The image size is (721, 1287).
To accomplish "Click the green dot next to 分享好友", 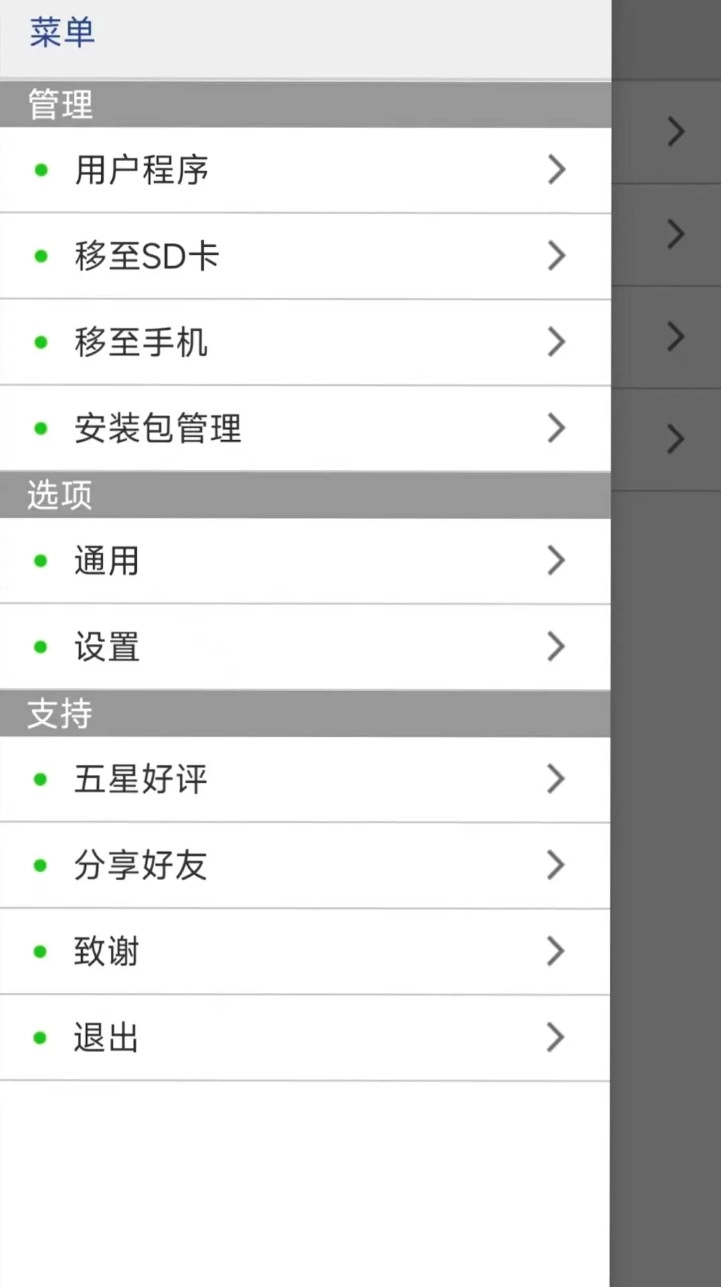I will 40,866.
